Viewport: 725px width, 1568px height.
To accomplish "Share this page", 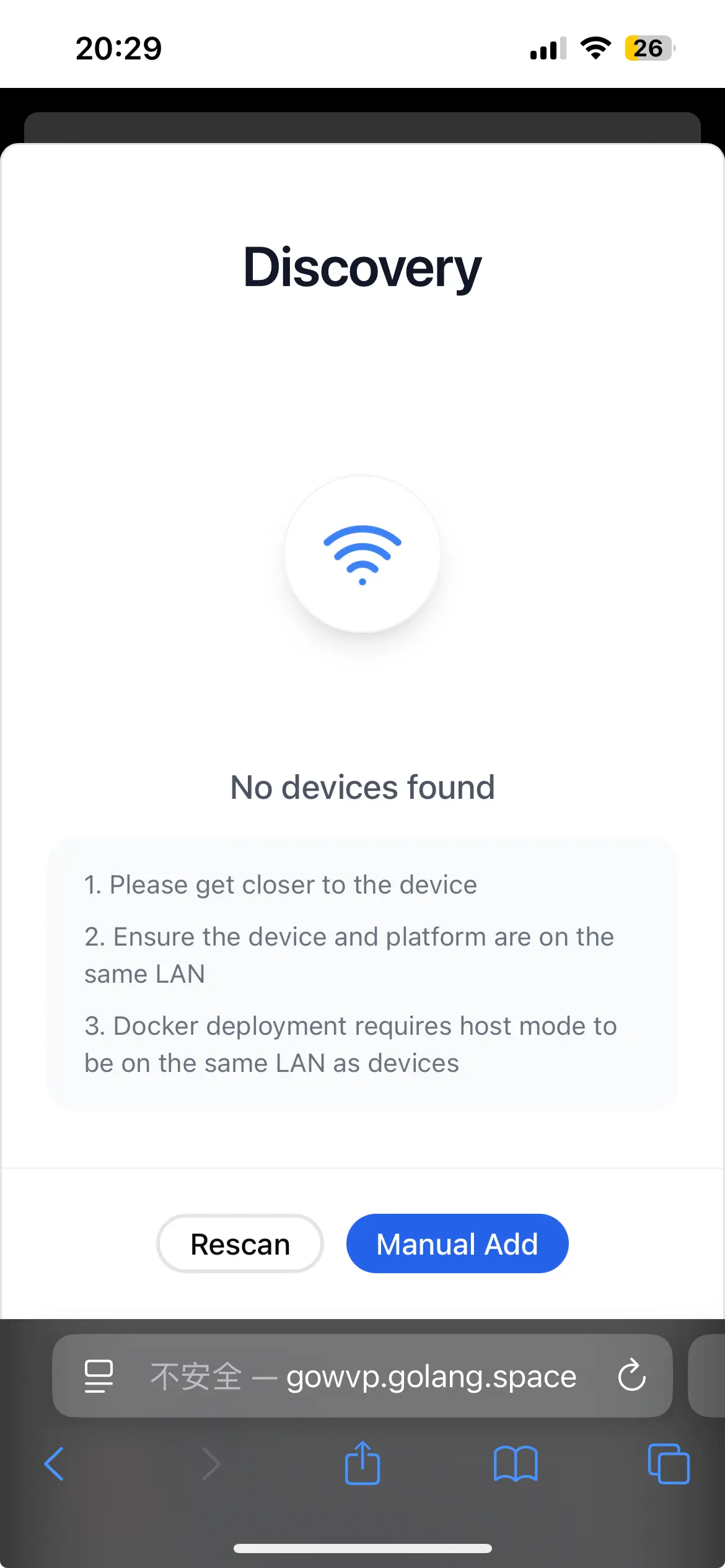I will pos(362,1464).
